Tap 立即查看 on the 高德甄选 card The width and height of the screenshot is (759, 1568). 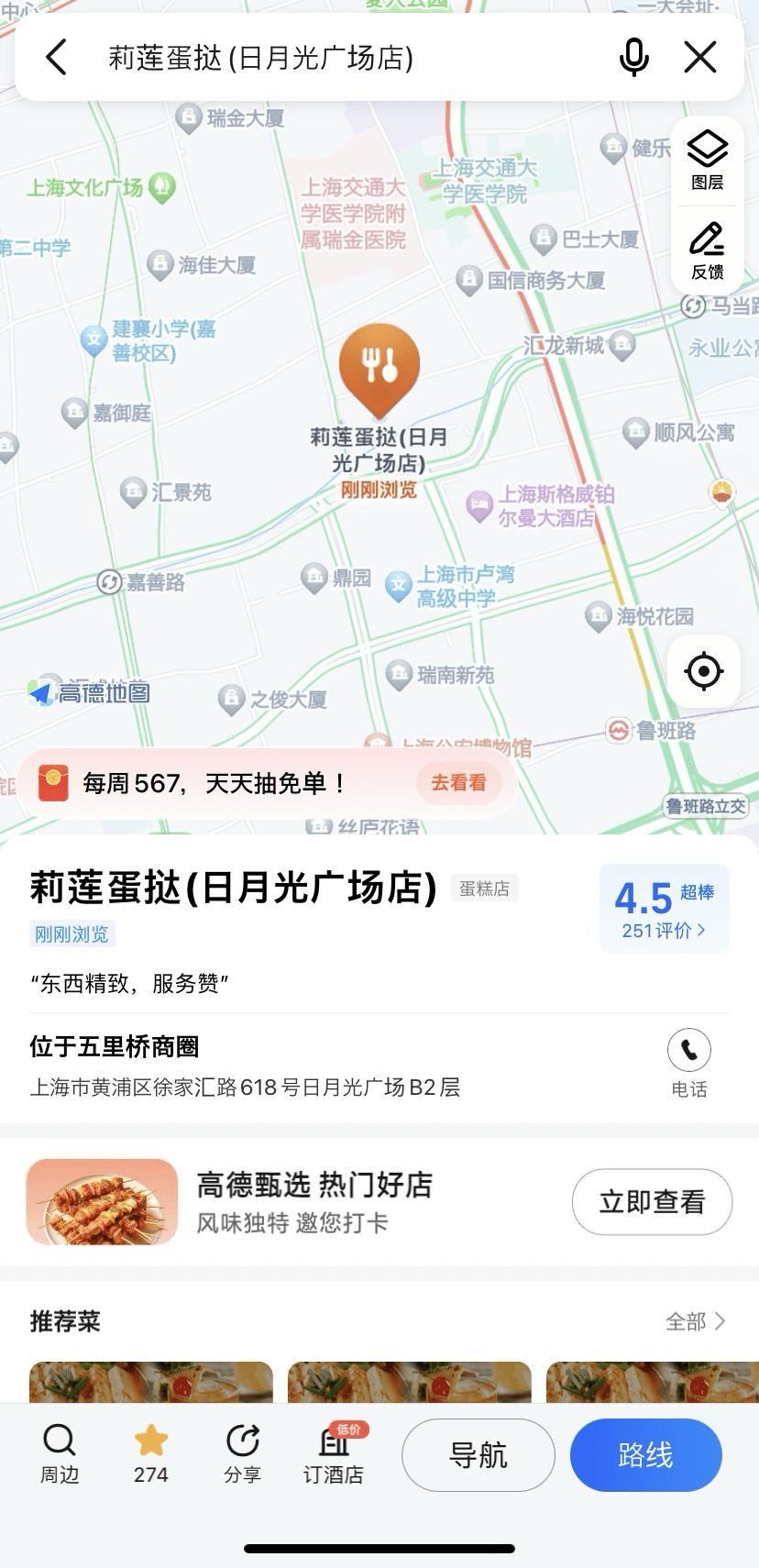tap(652, 1201)
